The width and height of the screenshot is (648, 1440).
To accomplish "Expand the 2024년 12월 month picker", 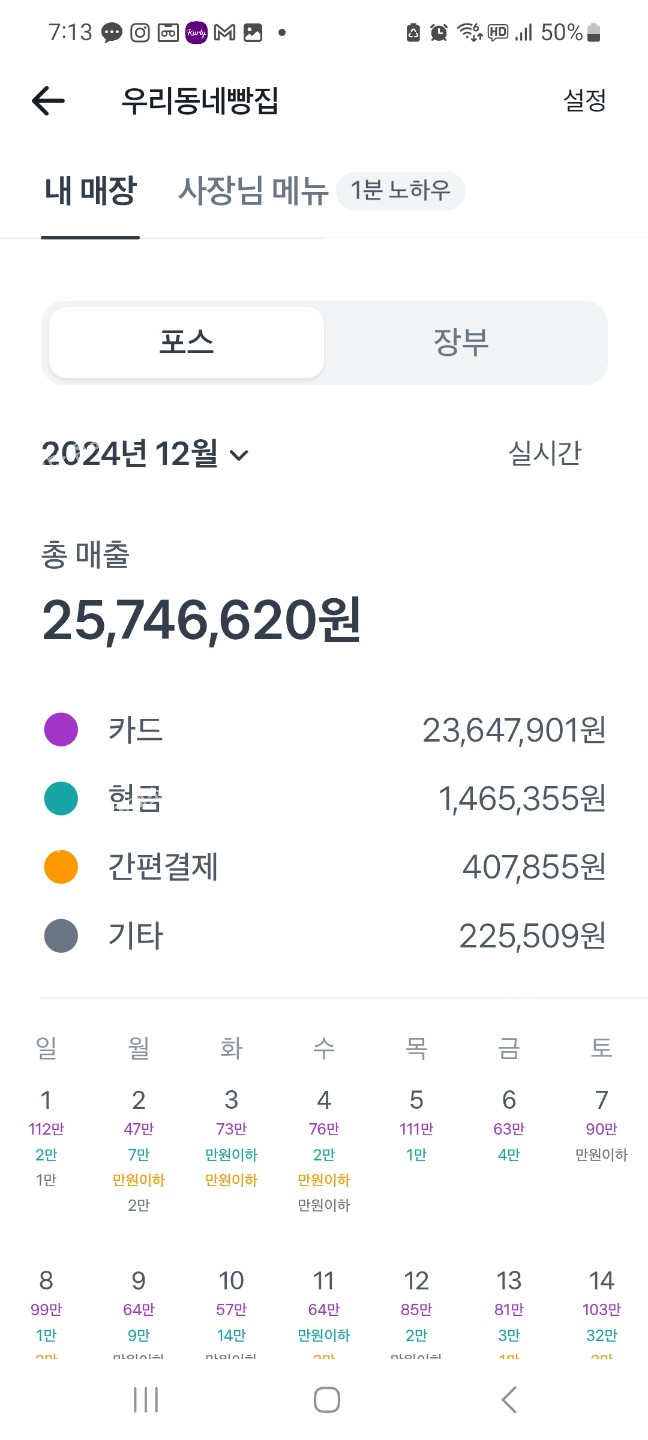I will click(146, 455).
